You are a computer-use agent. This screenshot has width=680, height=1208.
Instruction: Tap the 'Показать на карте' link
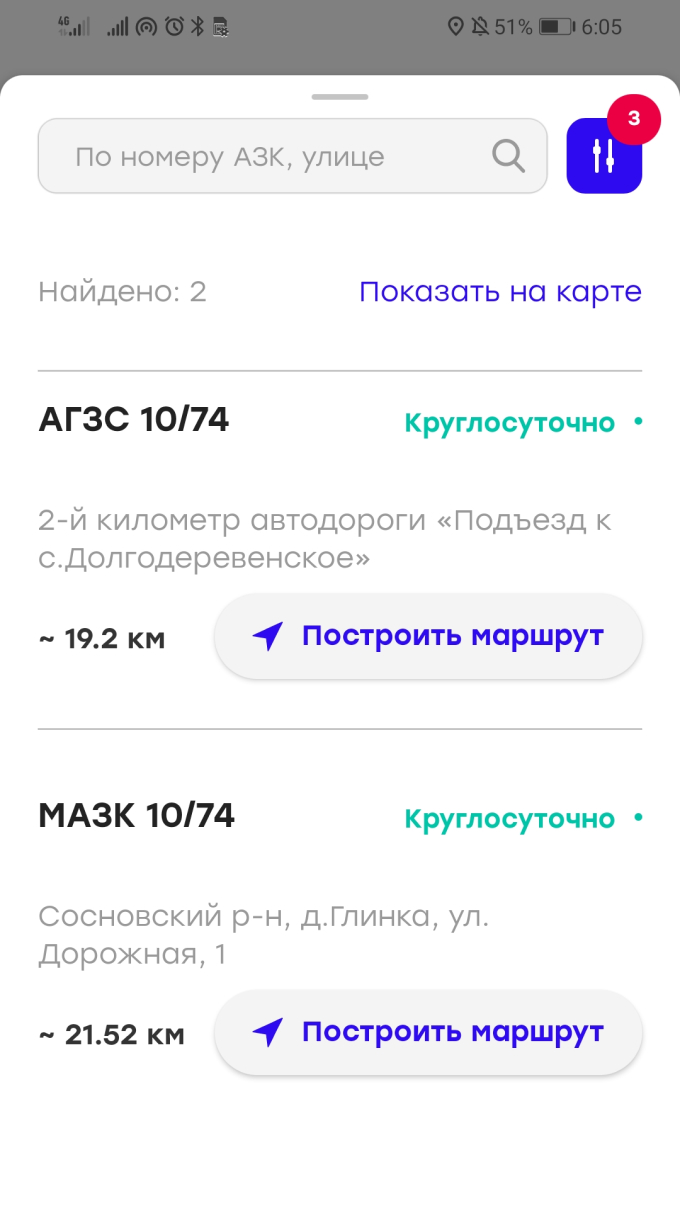click(500, 292)
